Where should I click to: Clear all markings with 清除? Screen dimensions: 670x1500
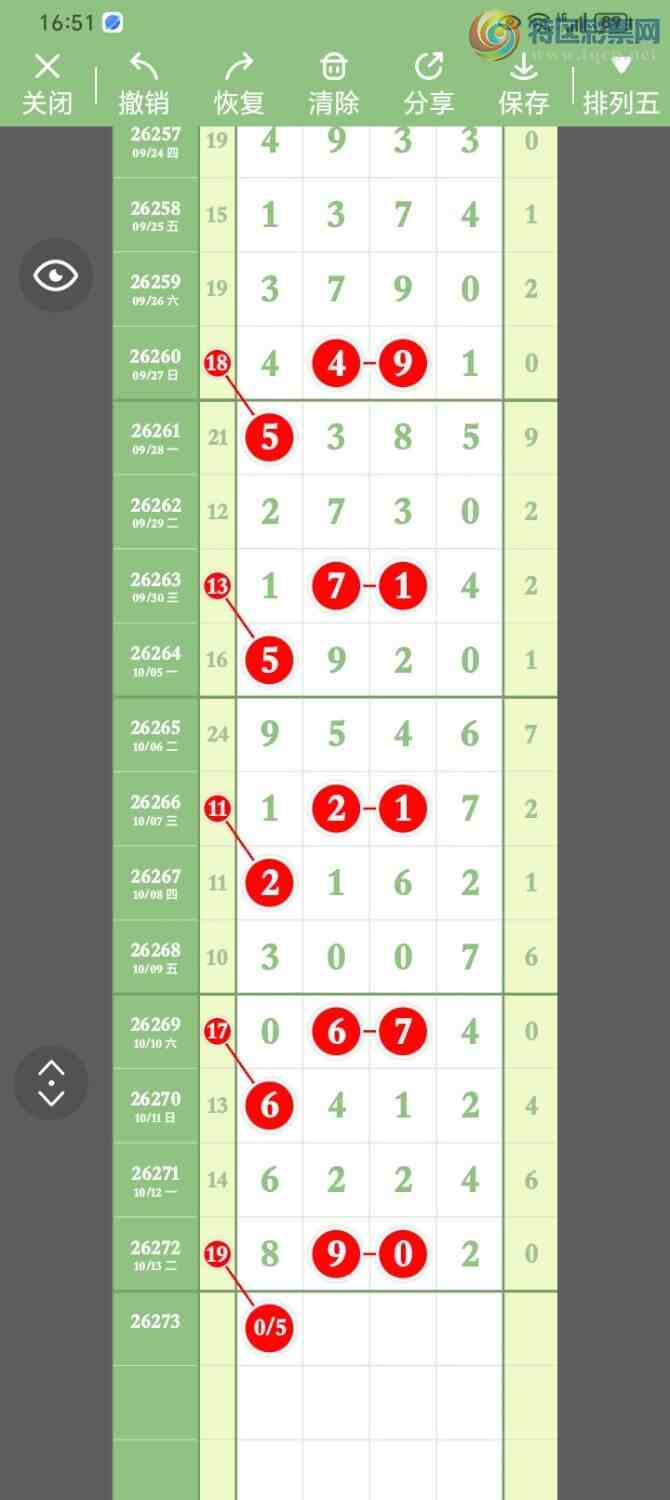click(x=333, y=84)
